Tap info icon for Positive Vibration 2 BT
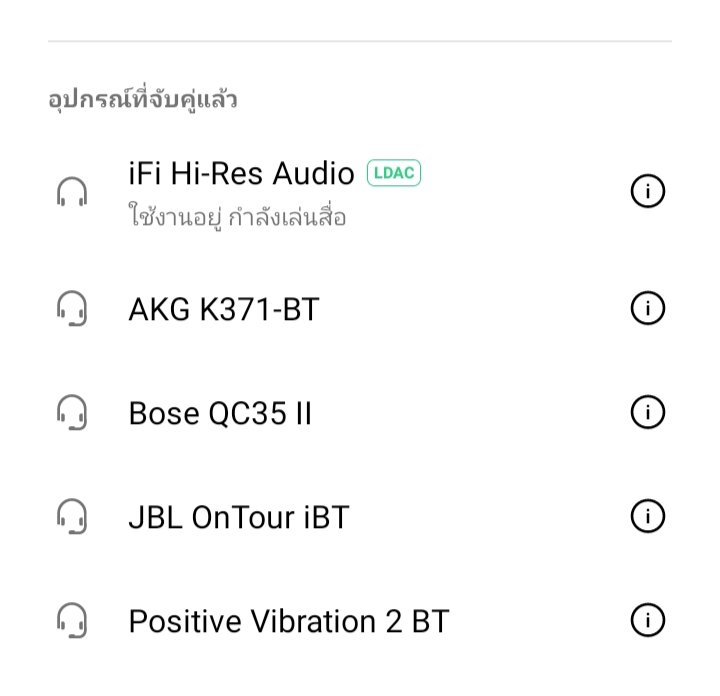The width and height of the screenshot is (720, 696). click(648, 620)
